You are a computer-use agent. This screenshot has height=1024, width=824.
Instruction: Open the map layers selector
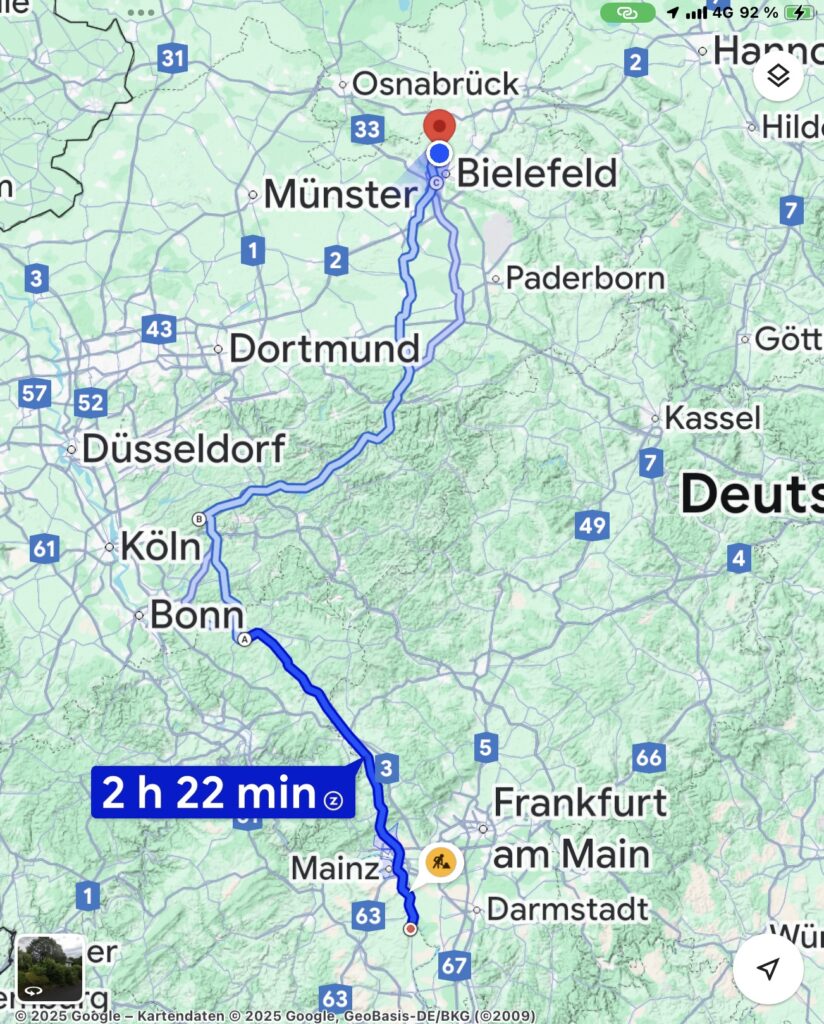point(778,75)
